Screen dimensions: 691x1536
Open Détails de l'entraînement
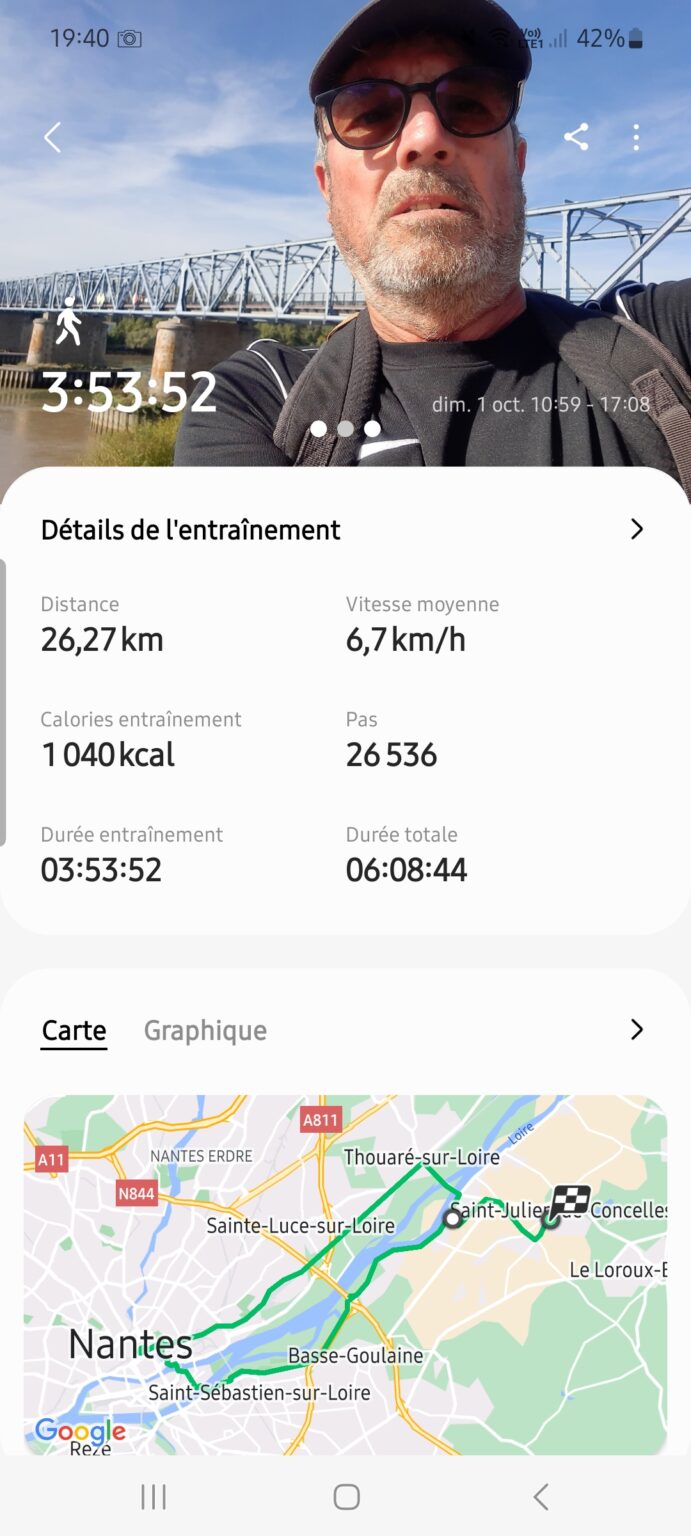coord(345,529)
